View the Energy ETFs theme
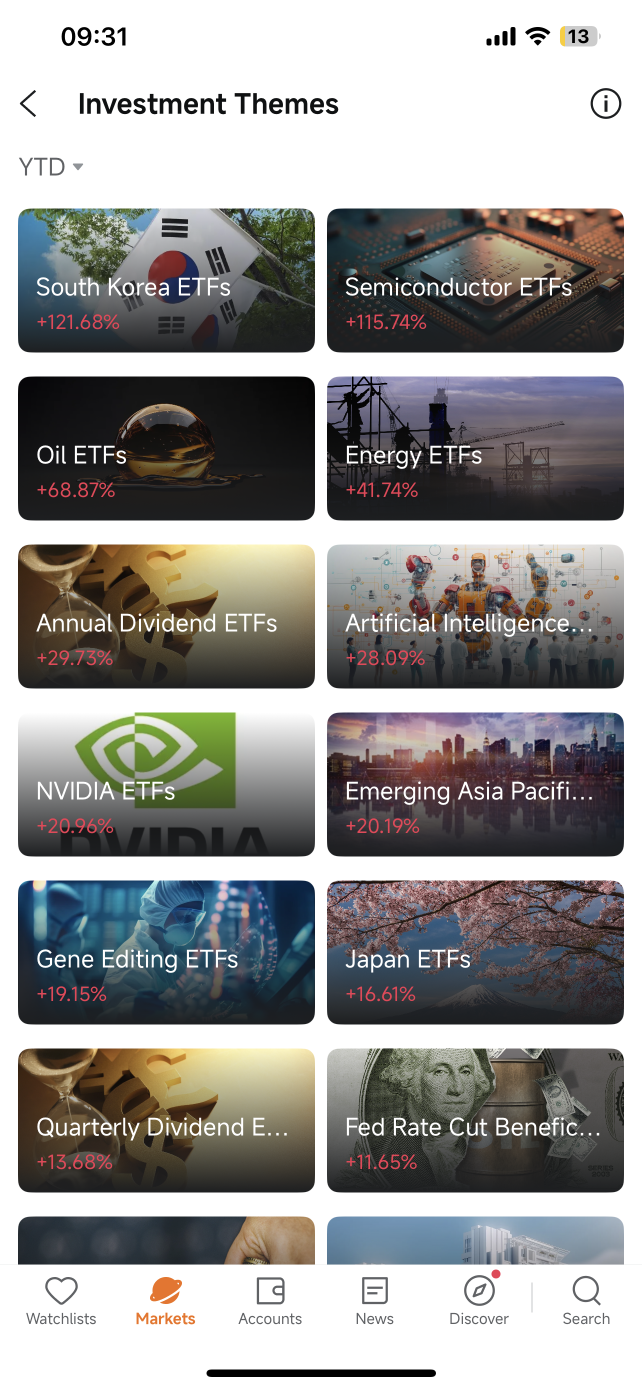Image resolution: width=642 pixels, height=1389 pixels. [475, 448]
